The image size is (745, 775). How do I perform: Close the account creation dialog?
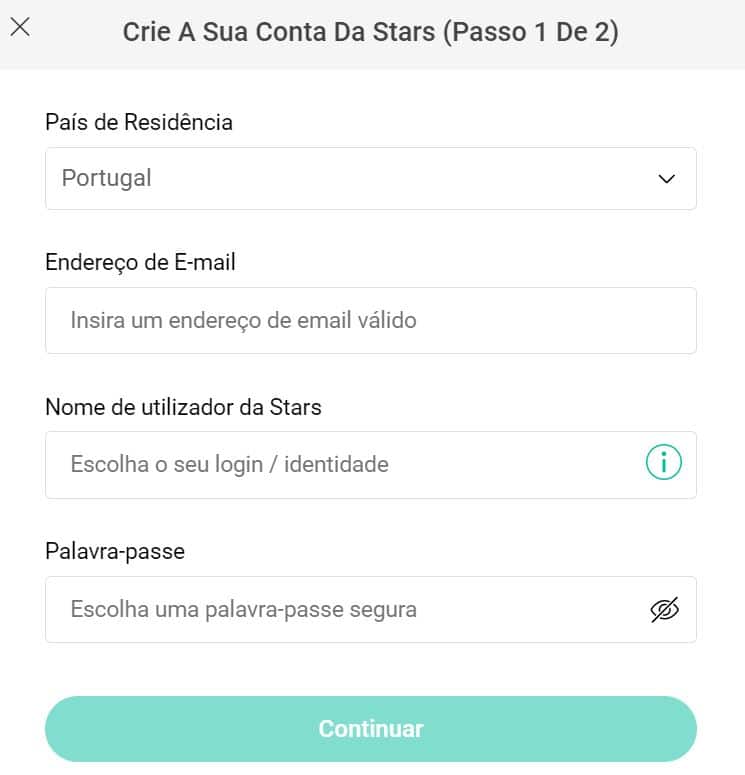coord(20,27)
